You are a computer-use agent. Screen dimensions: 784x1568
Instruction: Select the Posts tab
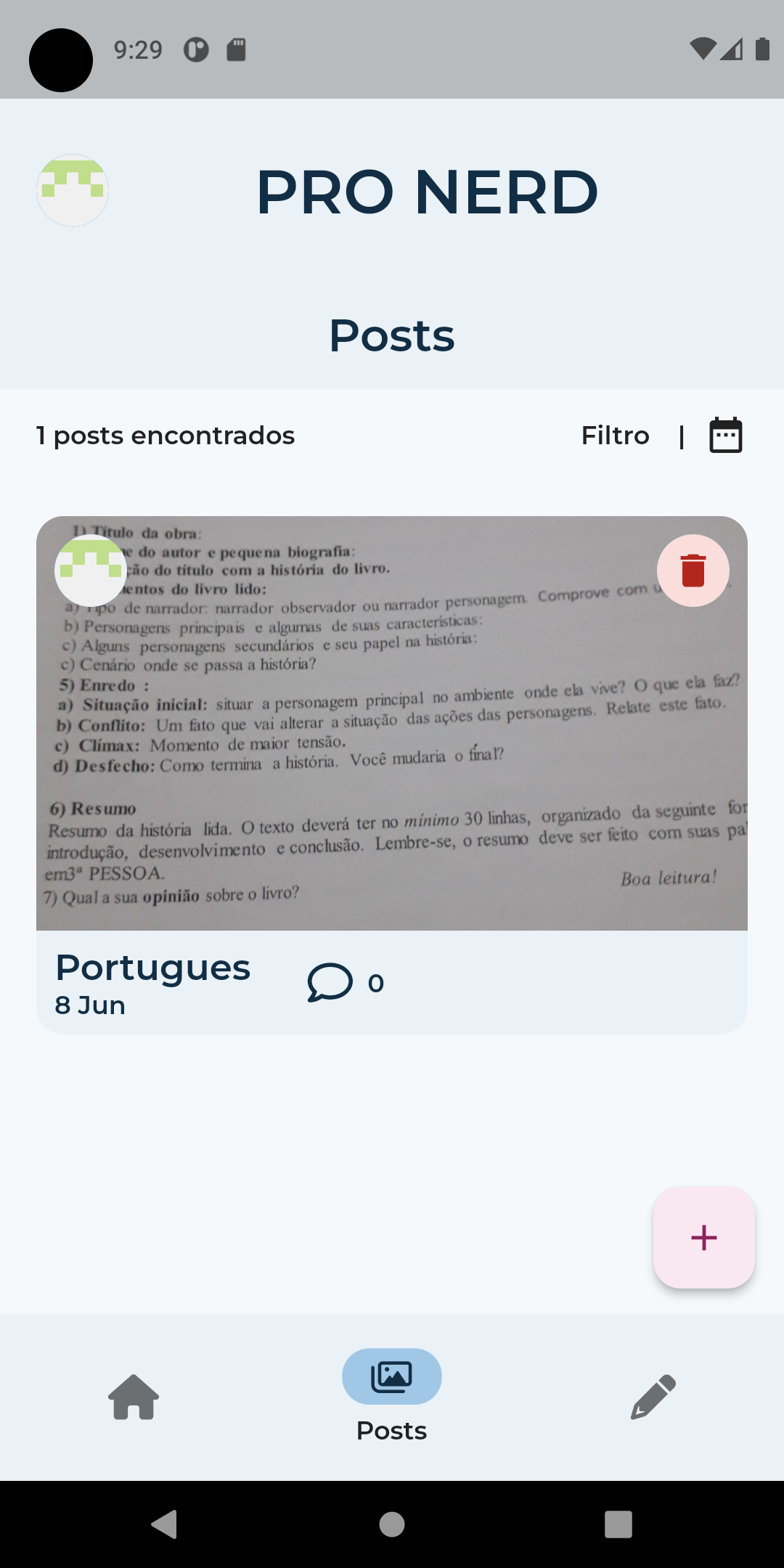point(392,1395)
